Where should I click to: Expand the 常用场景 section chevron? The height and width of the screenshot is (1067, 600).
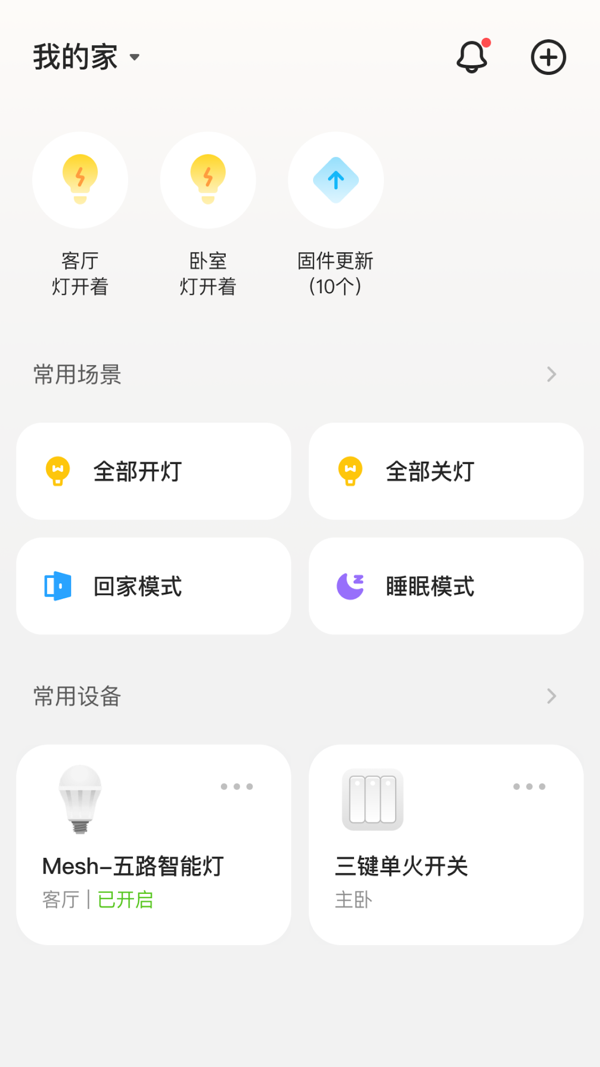tap(552, 374)
